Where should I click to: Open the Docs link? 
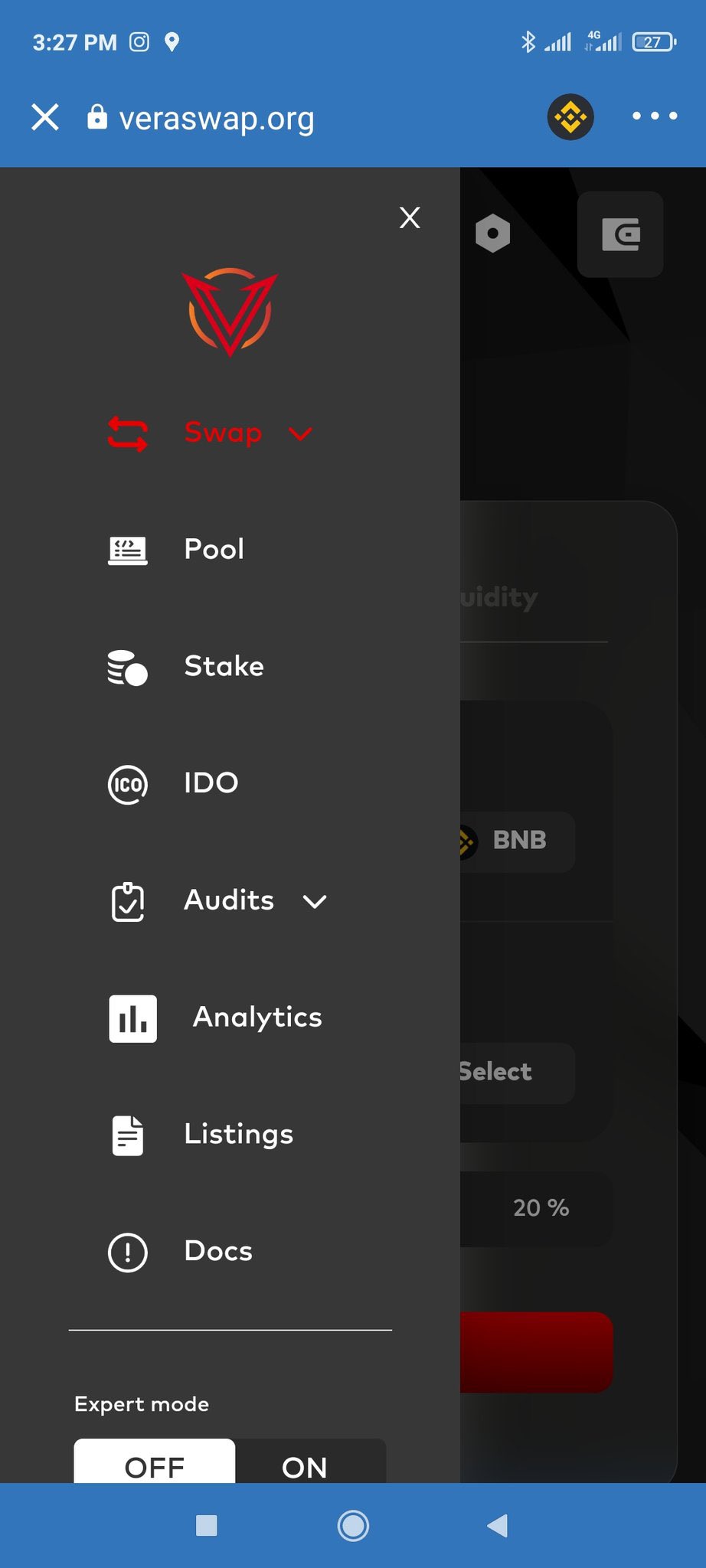[x=181, y=1252]
